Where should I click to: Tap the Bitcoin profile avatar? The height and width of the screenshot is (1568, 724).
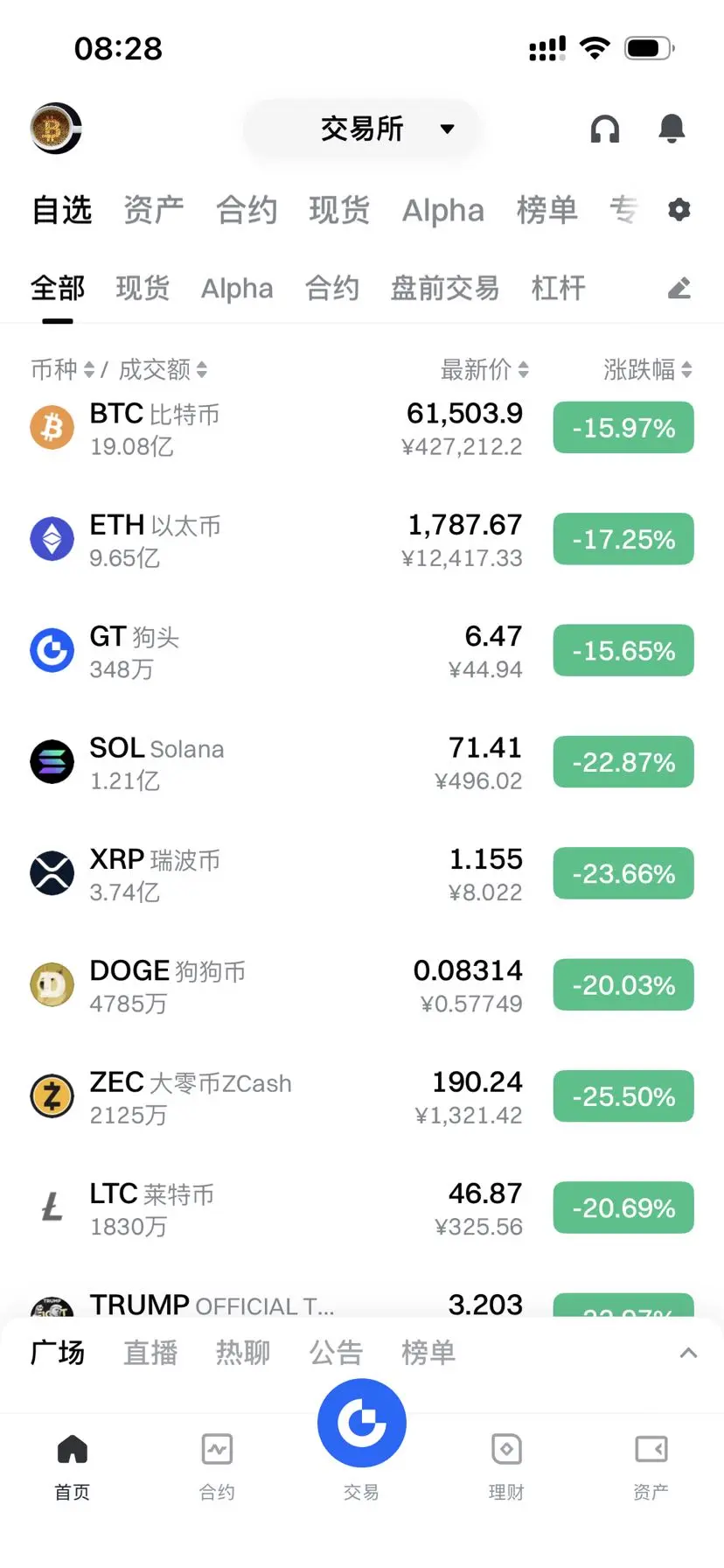pyautogui.click(x=56, y=129)
